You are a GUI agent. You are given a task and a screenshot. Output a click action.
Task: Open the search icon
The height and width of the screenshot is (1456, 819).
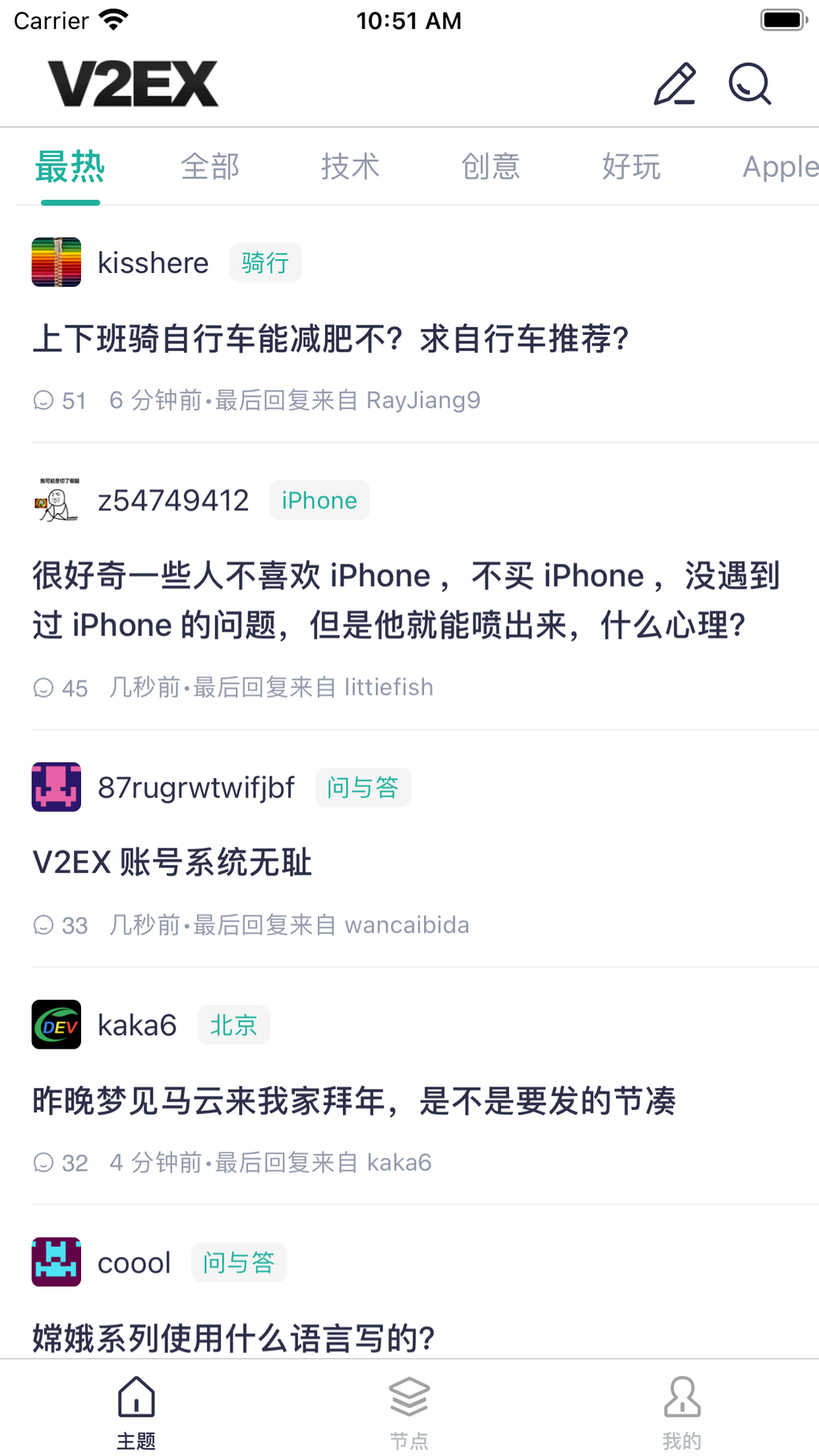click(750, 84)
